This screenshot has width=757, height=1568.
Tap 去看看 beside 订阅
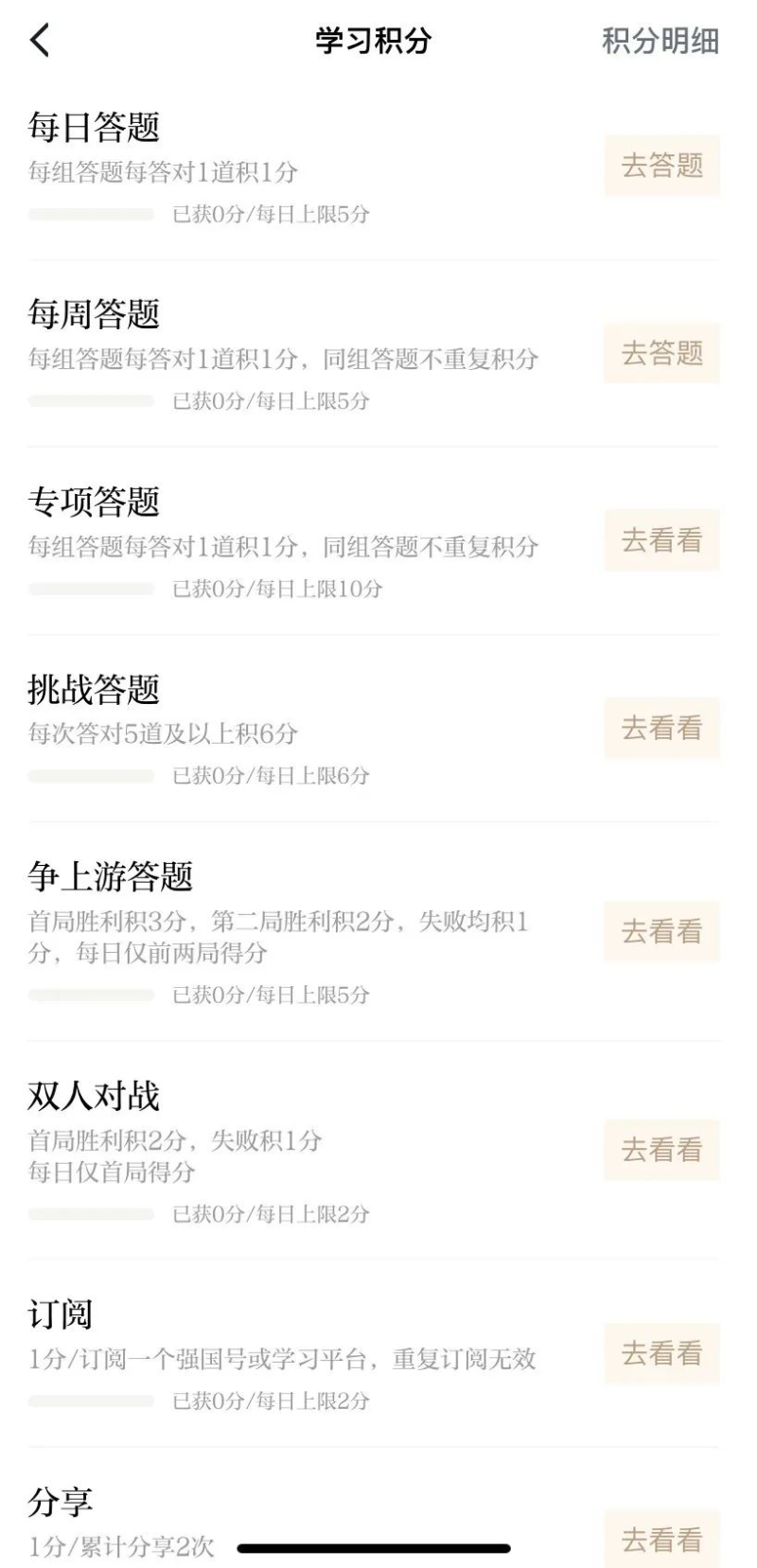pyautogui.click(x=661, y=1353)
